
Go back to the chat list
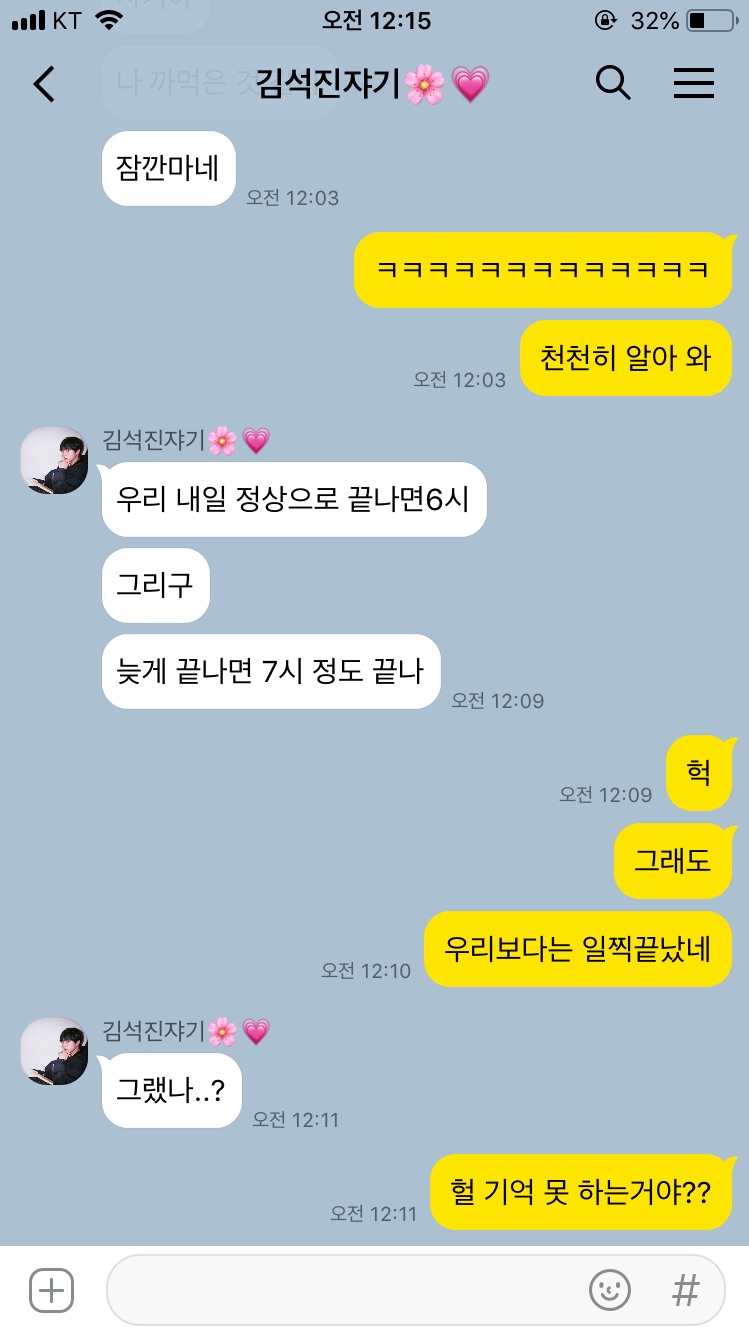coord(44,84)
